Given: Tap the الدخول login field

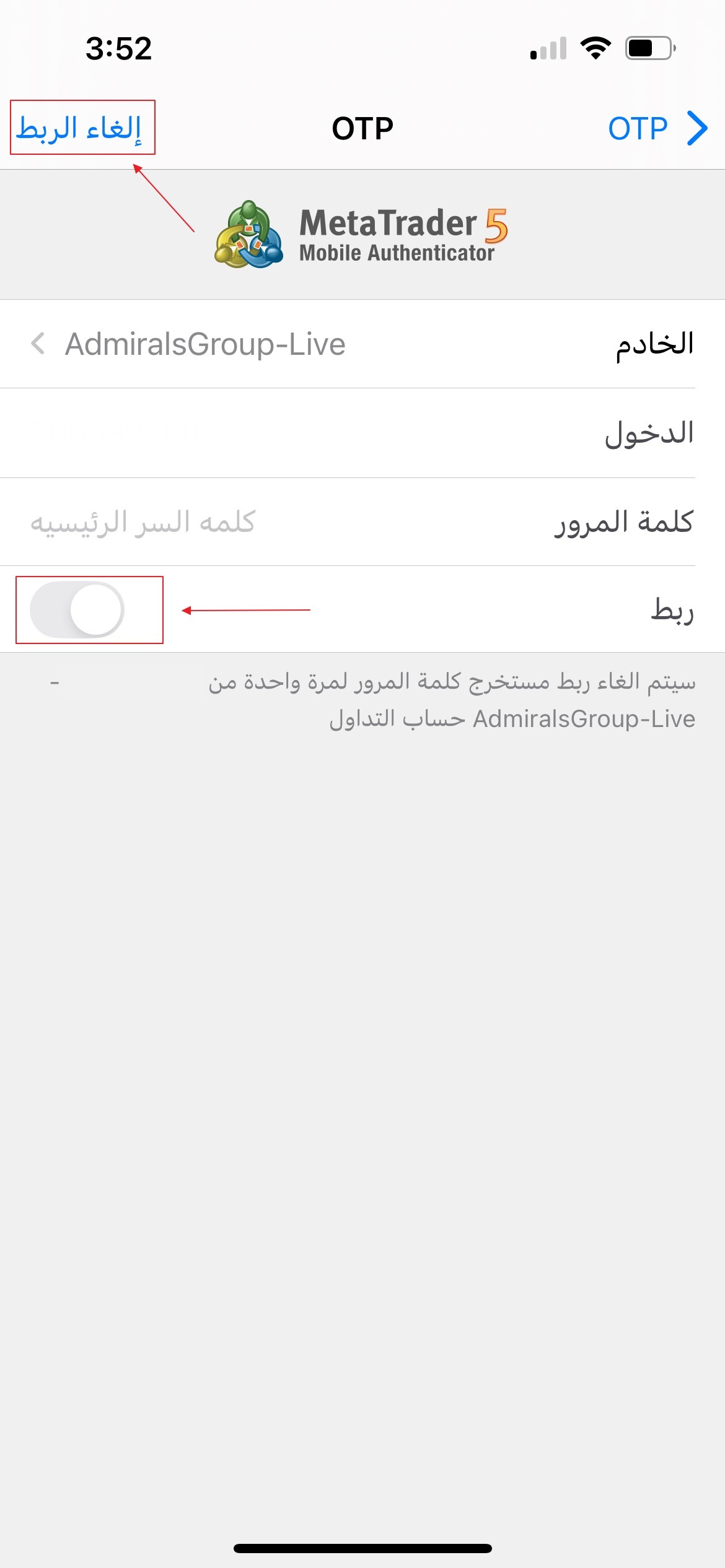Looking at the screenshot, I should [x=362, y=433].
